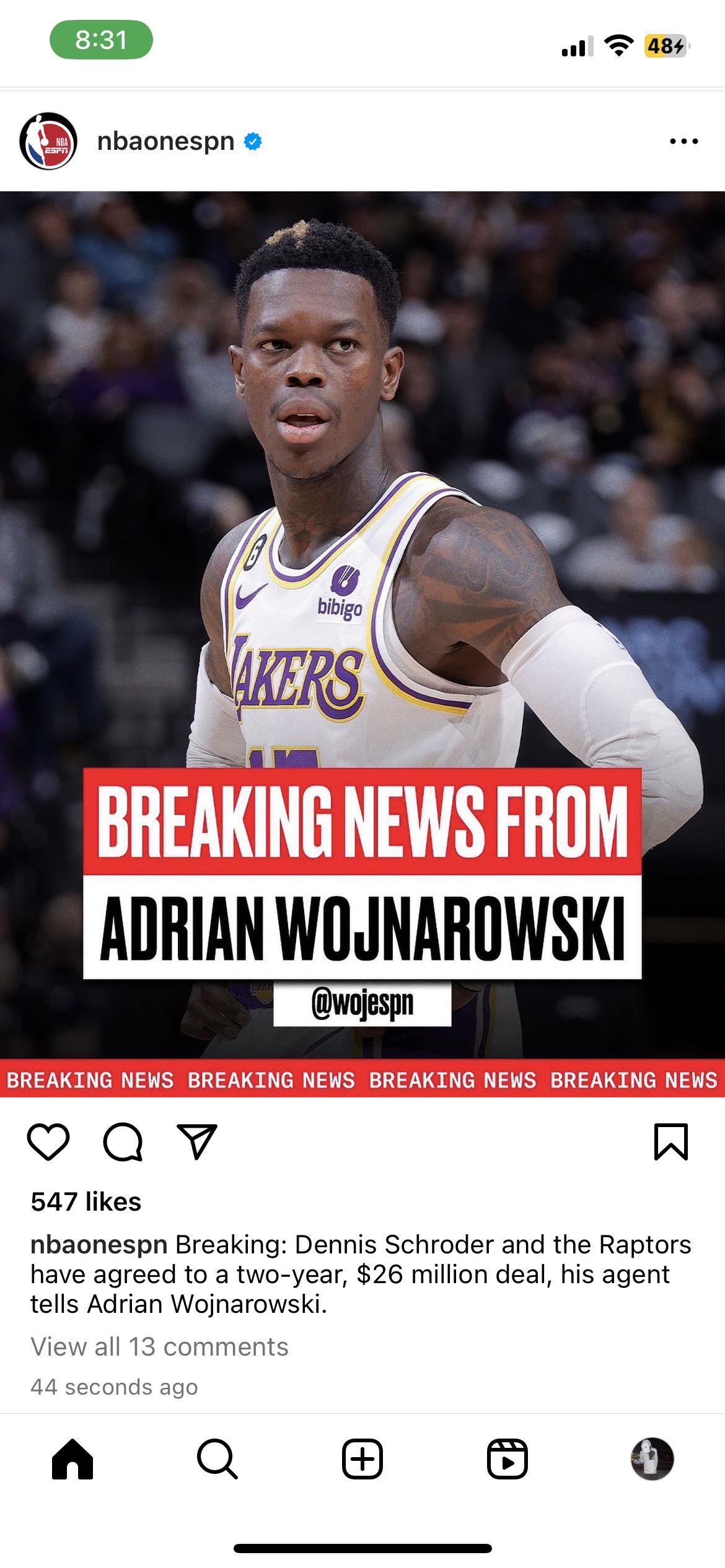Open nbaonespn profile from post header

coord(165,141)
